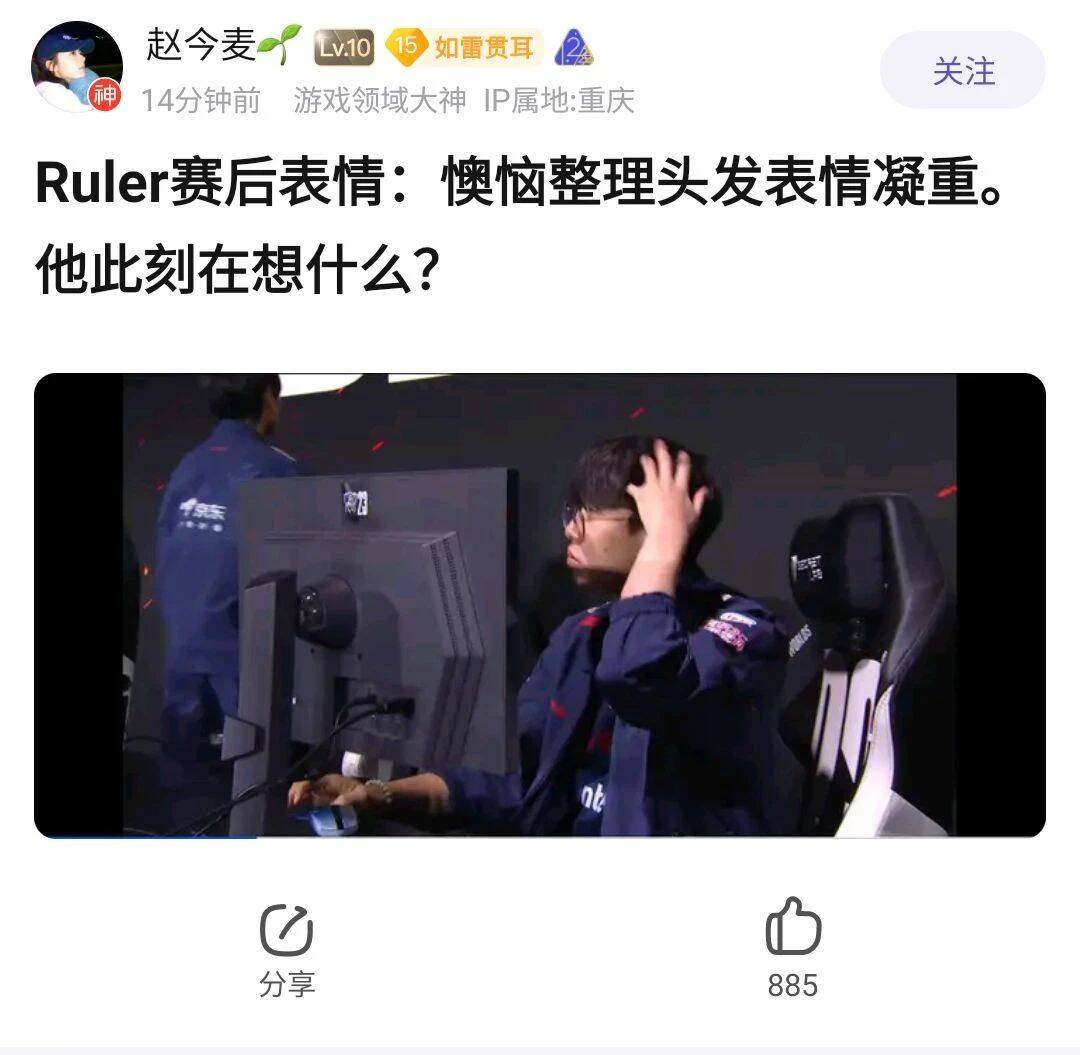
Task: Follow the author with the 关注 button
Action: point(962,70)
